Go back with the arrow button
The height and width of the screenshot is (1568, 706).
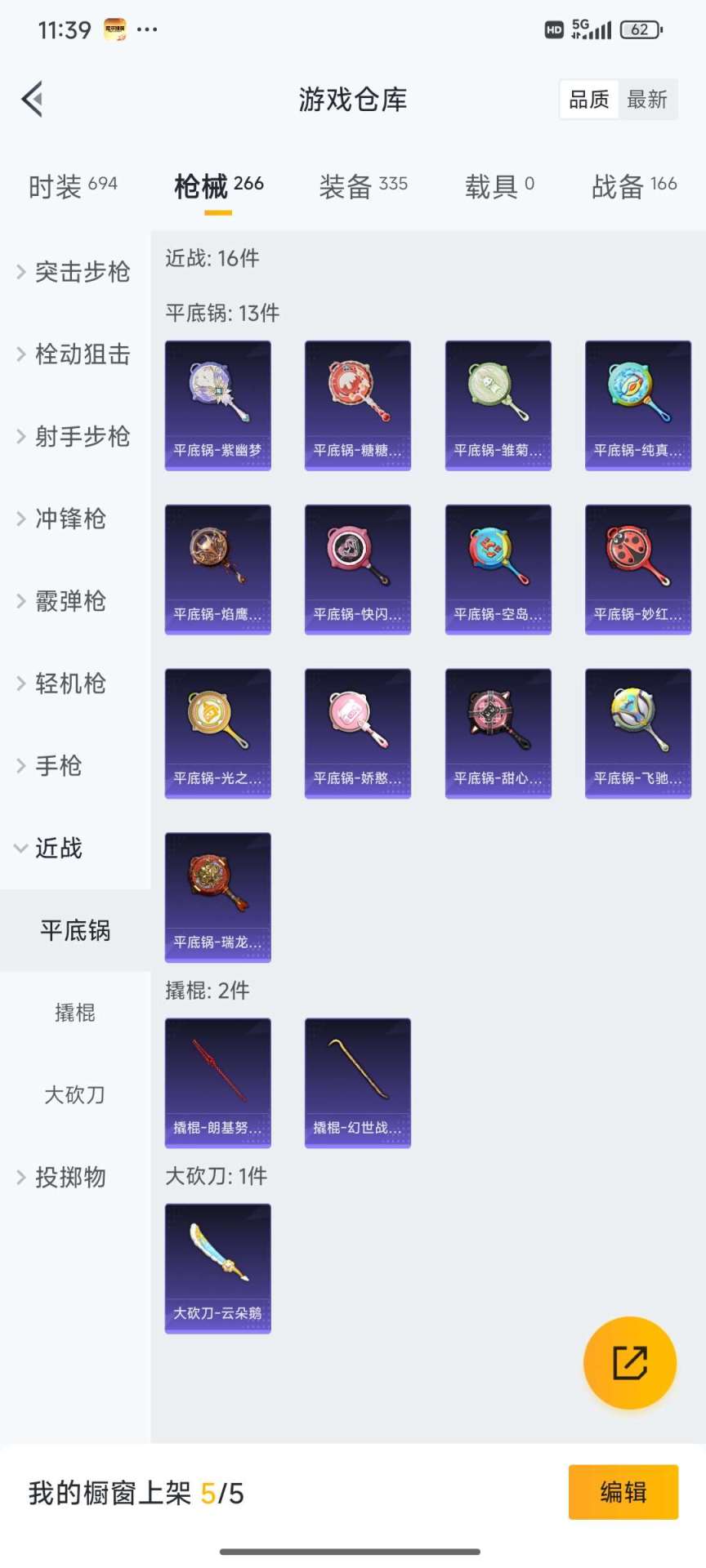tap(32, 99)
